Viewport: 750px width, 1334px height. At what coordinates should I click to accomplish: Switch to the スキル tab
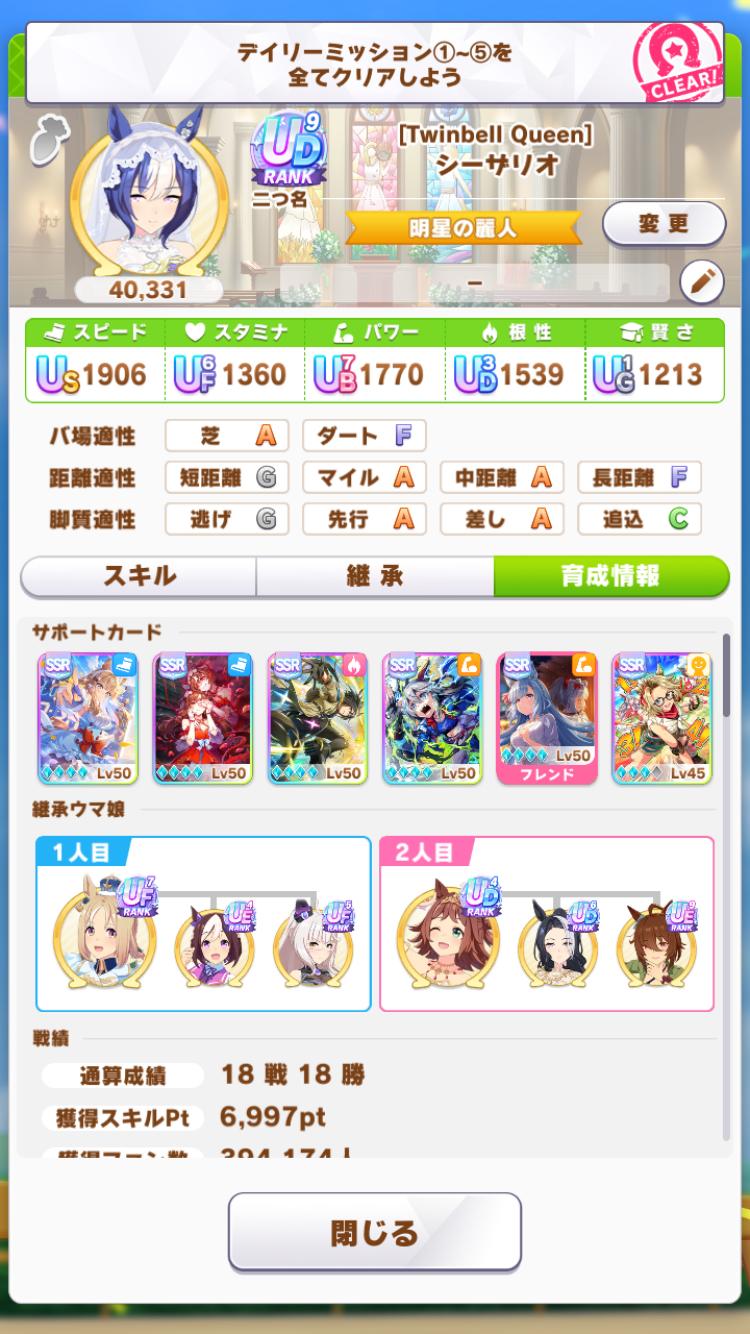[x=139, y=576]
